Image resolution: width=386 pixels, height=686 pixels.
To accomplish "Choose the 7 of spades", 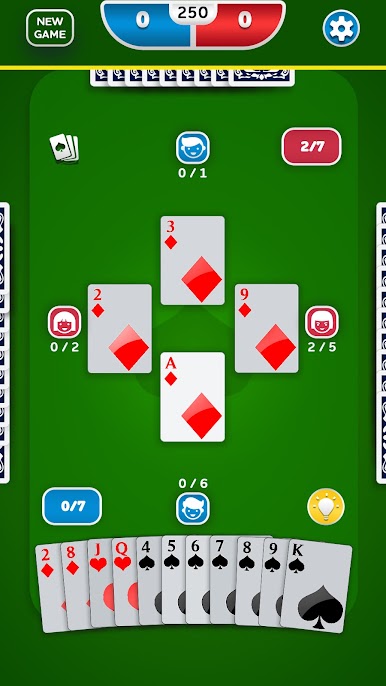I will pyautogui.click(x=223, y=580).
